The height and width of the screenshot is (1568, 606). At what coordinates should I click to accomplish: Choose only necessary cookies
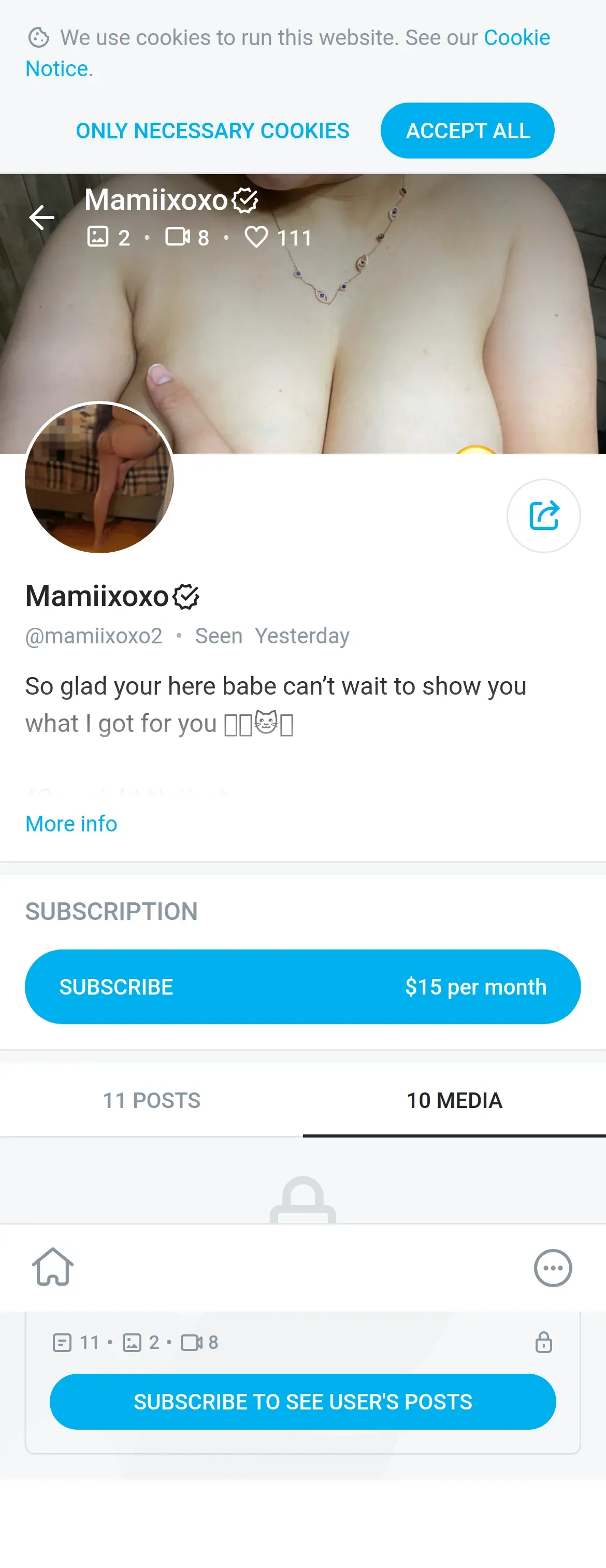pyautogui.click(x=212, y=131)
